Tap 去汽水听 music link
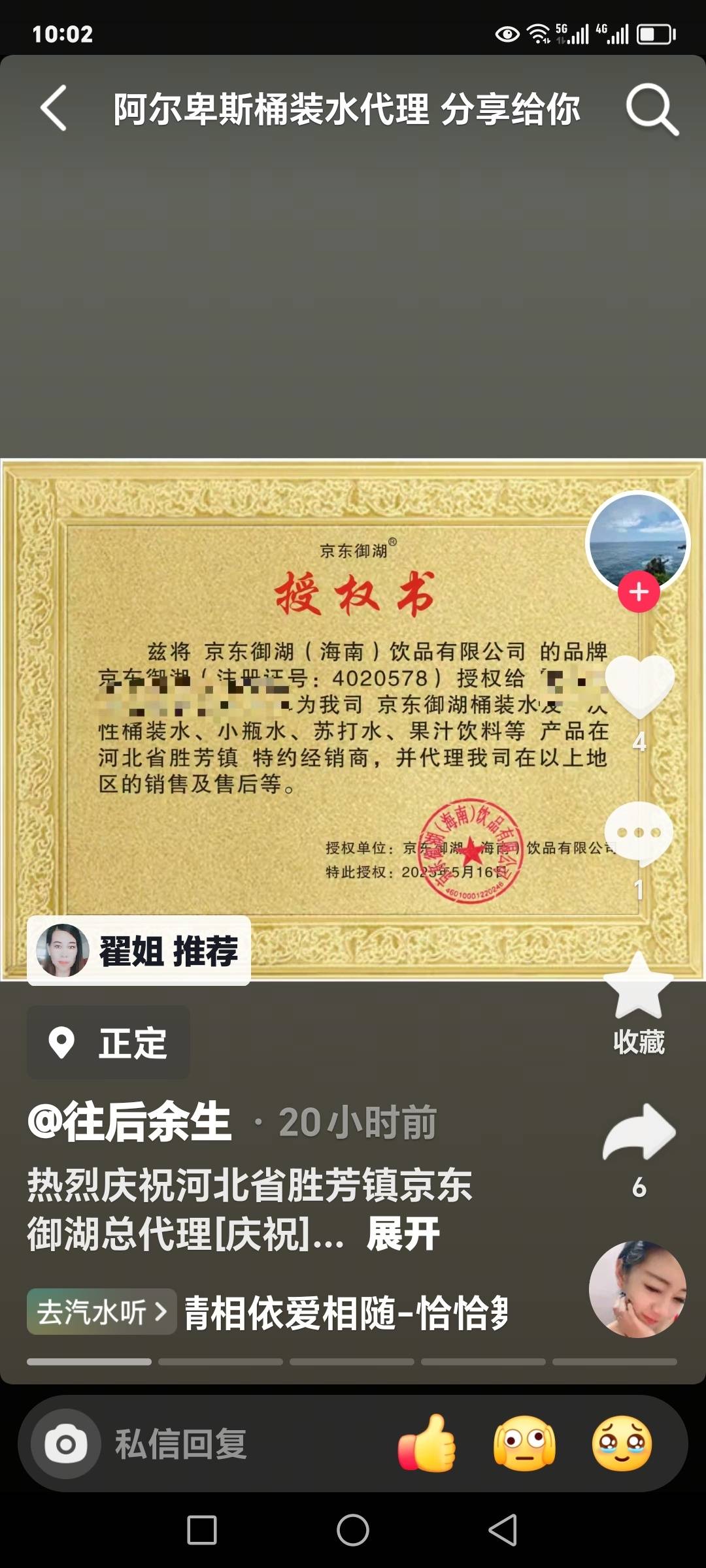706x1568 pixels. [x=102, y=1312]
